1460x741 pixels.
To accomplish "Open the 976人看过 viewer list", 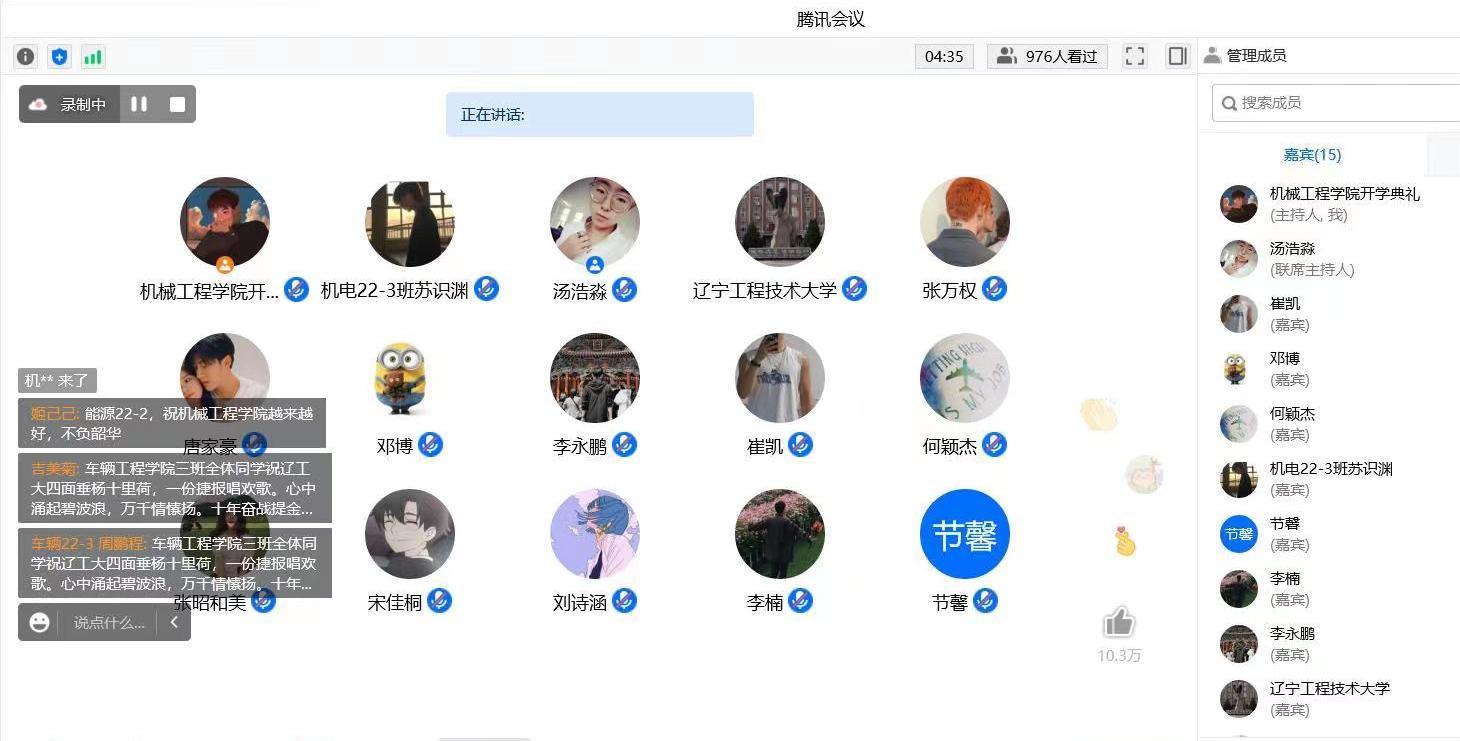I will click(1047, 57).
